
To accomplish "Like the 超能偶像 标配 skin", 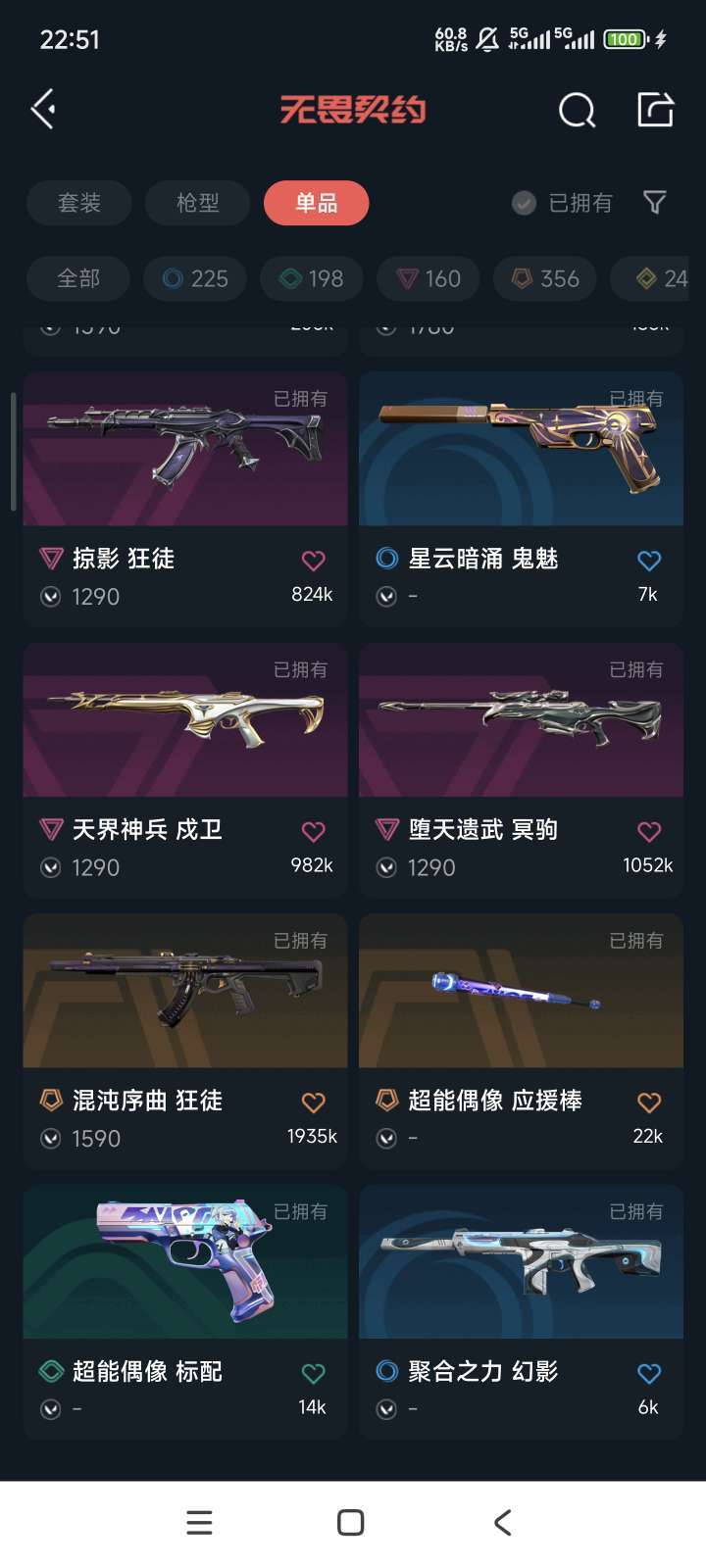I will (313, 1373).
